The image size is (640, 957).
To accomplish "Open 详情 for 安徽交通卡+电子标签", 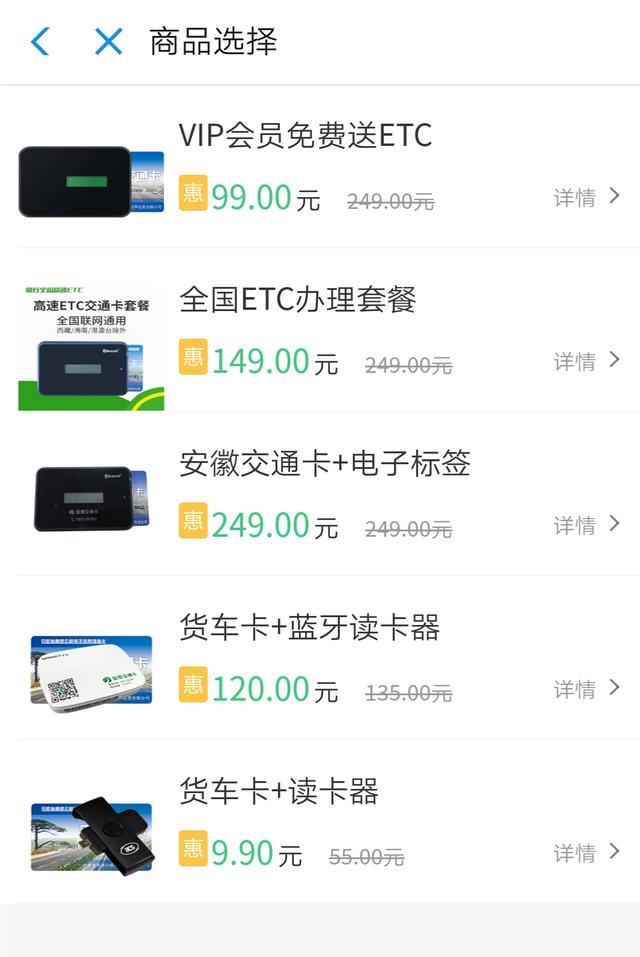I will pos(587,525).
